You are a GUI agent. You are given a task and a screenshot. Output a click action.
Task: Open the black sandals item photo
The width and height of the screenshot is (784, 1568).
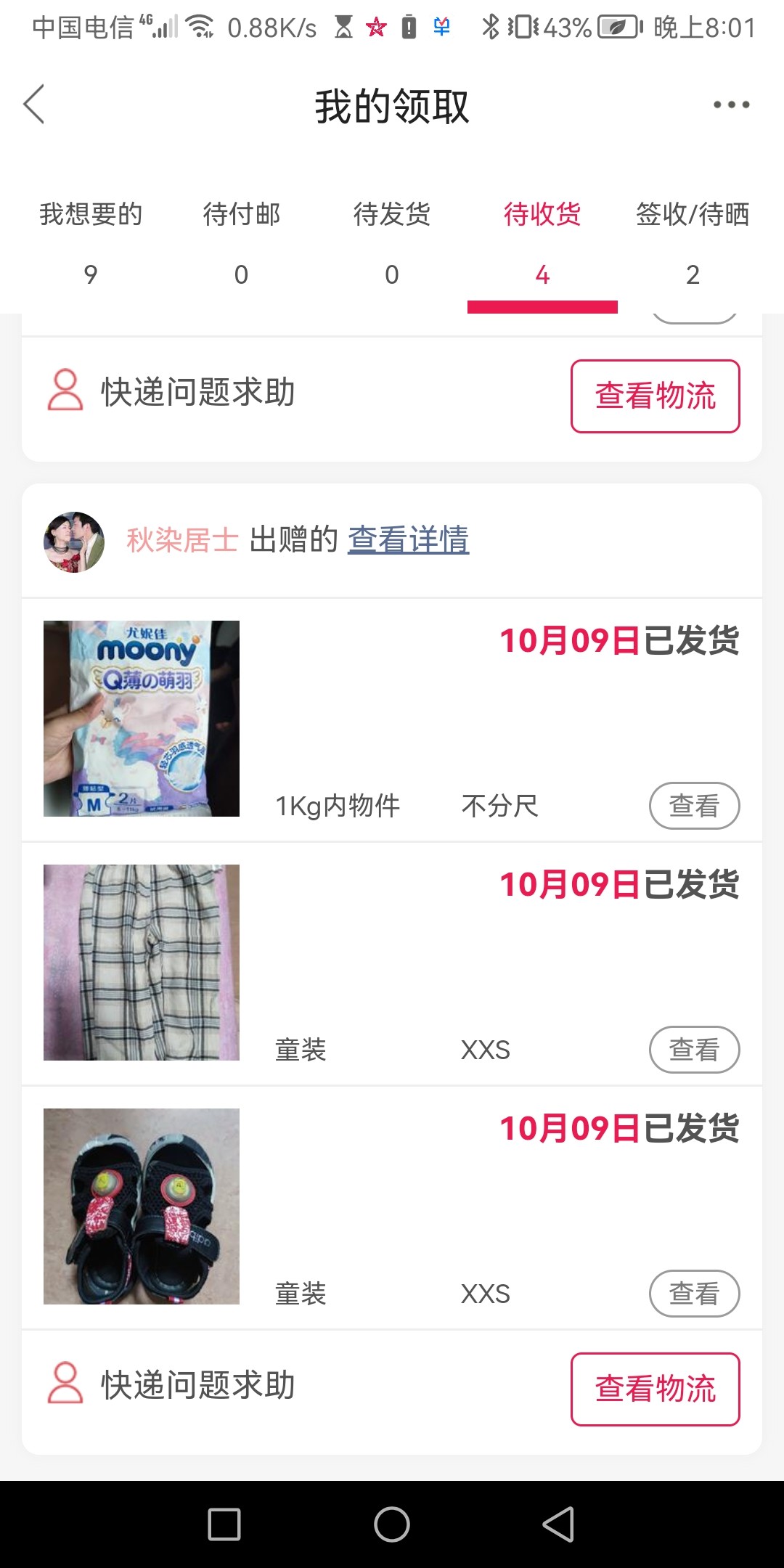(x=142, y=1206)
